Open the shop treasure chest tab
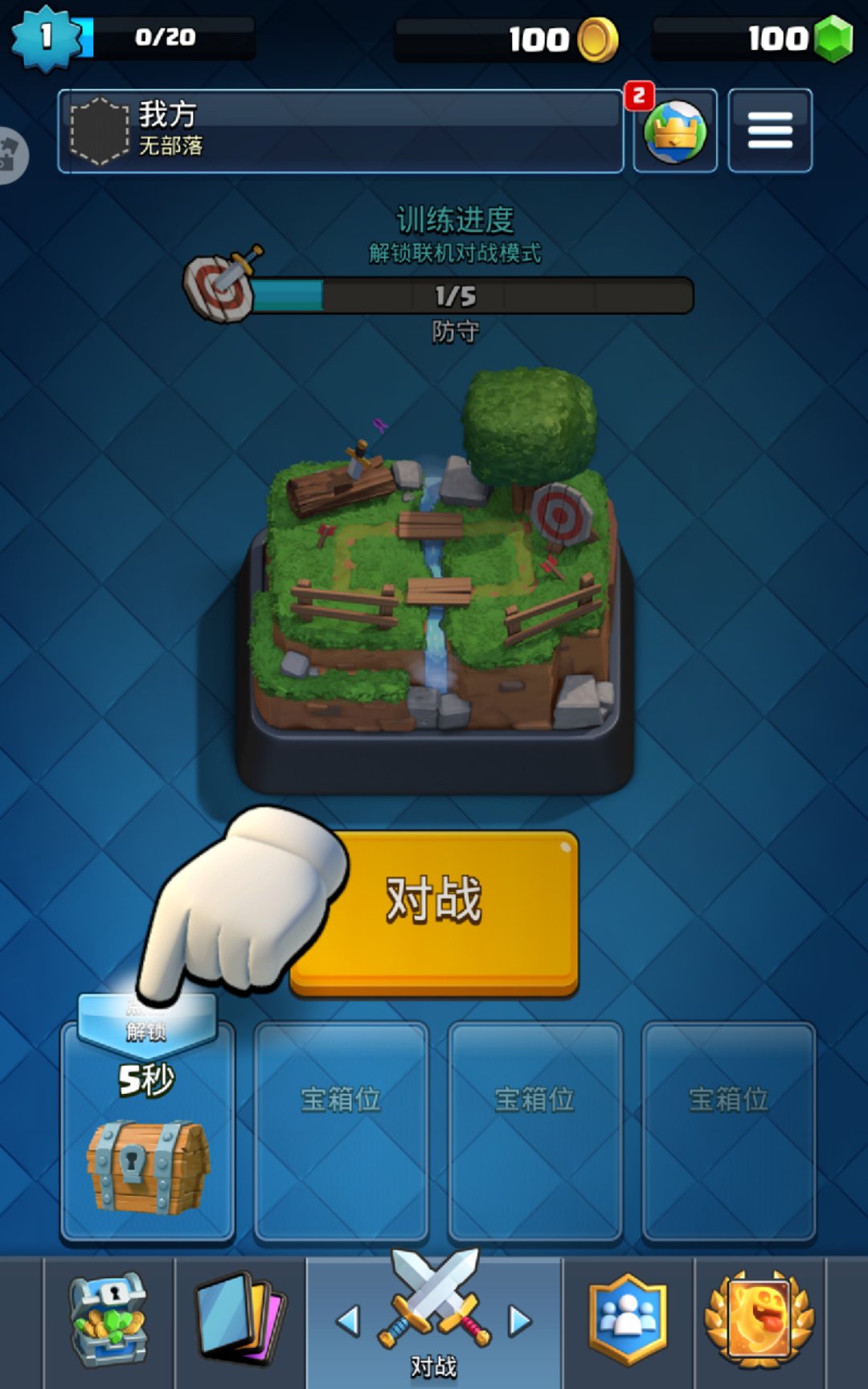The image size is (868, 1389). tap(109, 1320)
